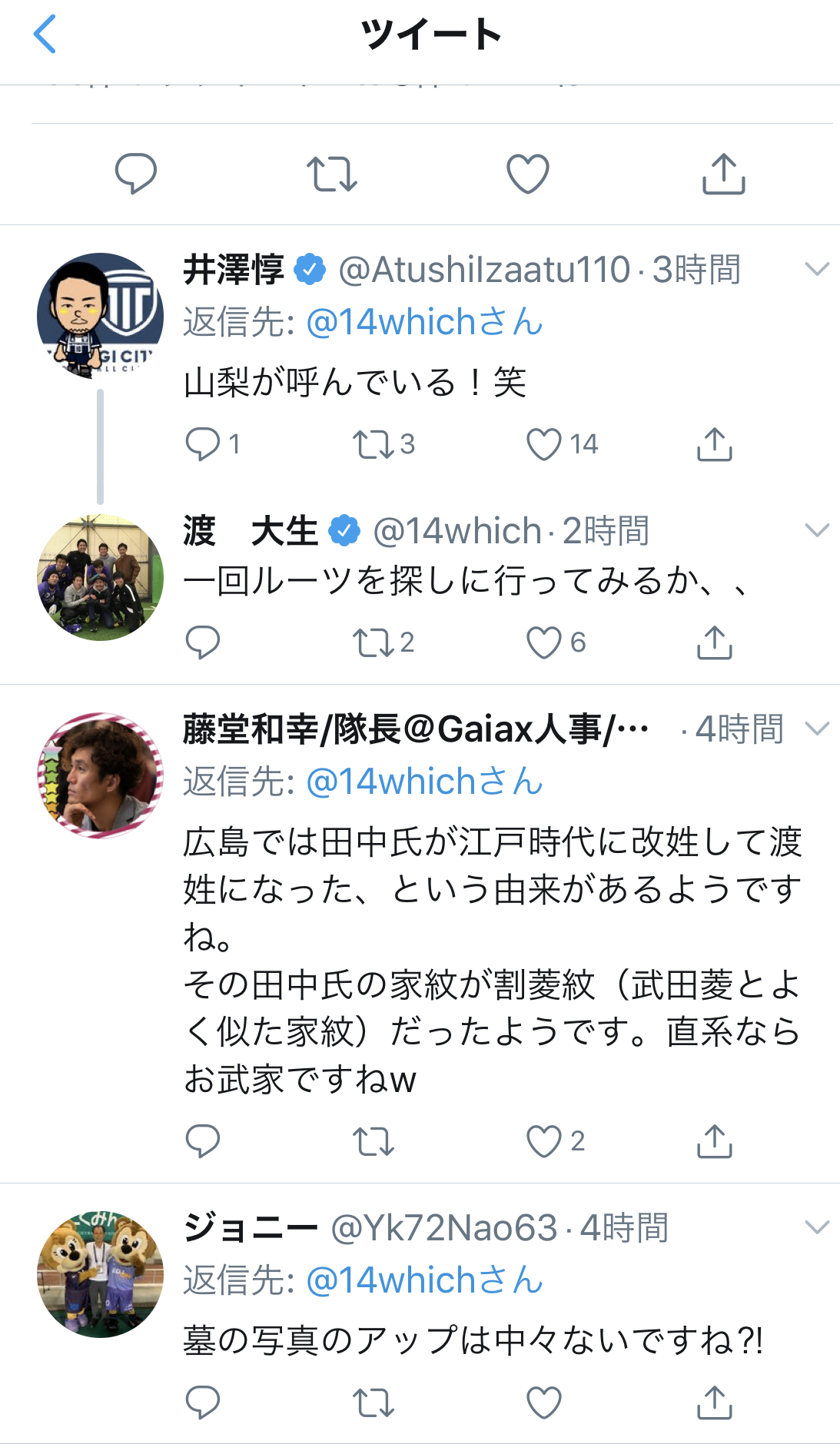
Task: Expand the options chevron on 藤堂和幸's tweet
Action: pyautogui.click(x=816, y=728)
